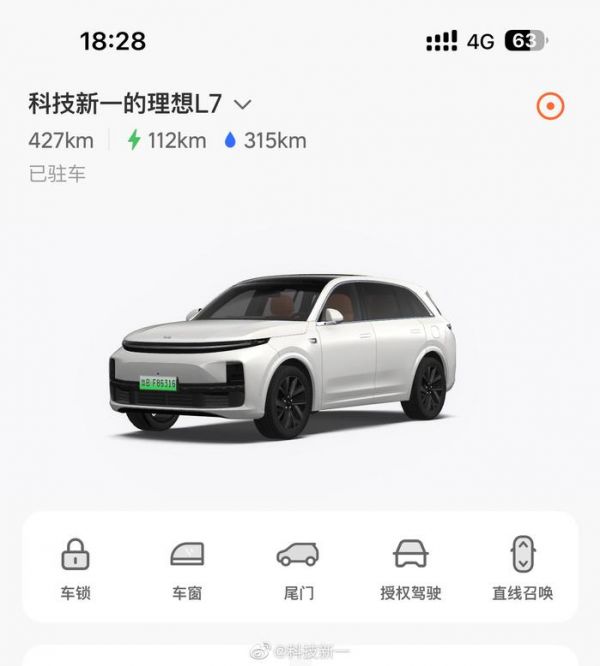
Task: Tap the orange target icon
Action: pyautogui.click(x=550, y=106)
